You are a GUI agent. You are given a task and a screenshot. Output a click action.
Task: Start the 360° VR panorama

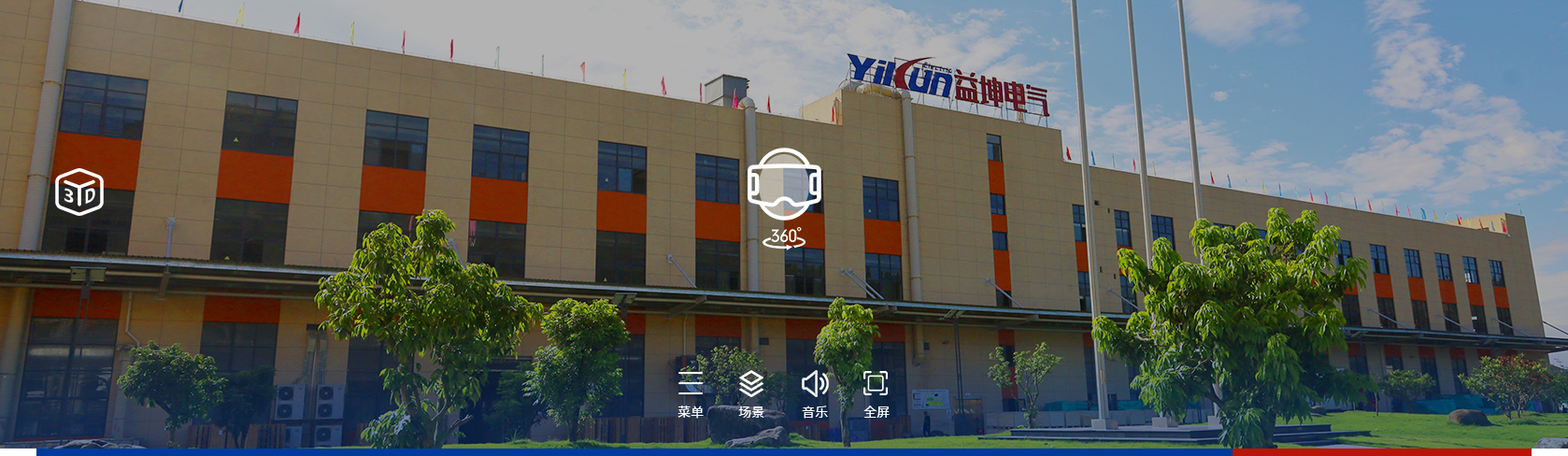784,196
